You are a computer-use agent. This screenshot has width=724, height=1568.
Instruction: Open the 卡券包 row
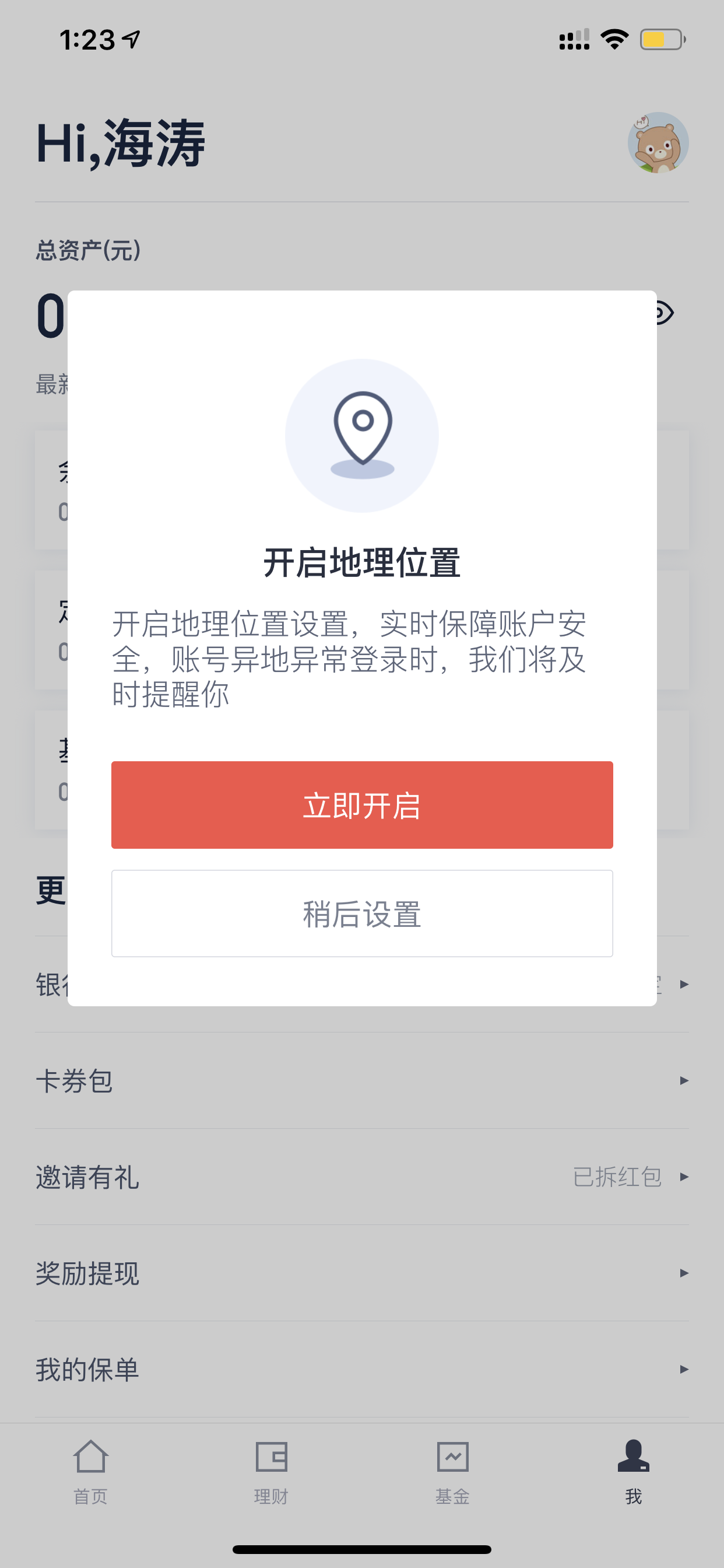pos(362,1080)
